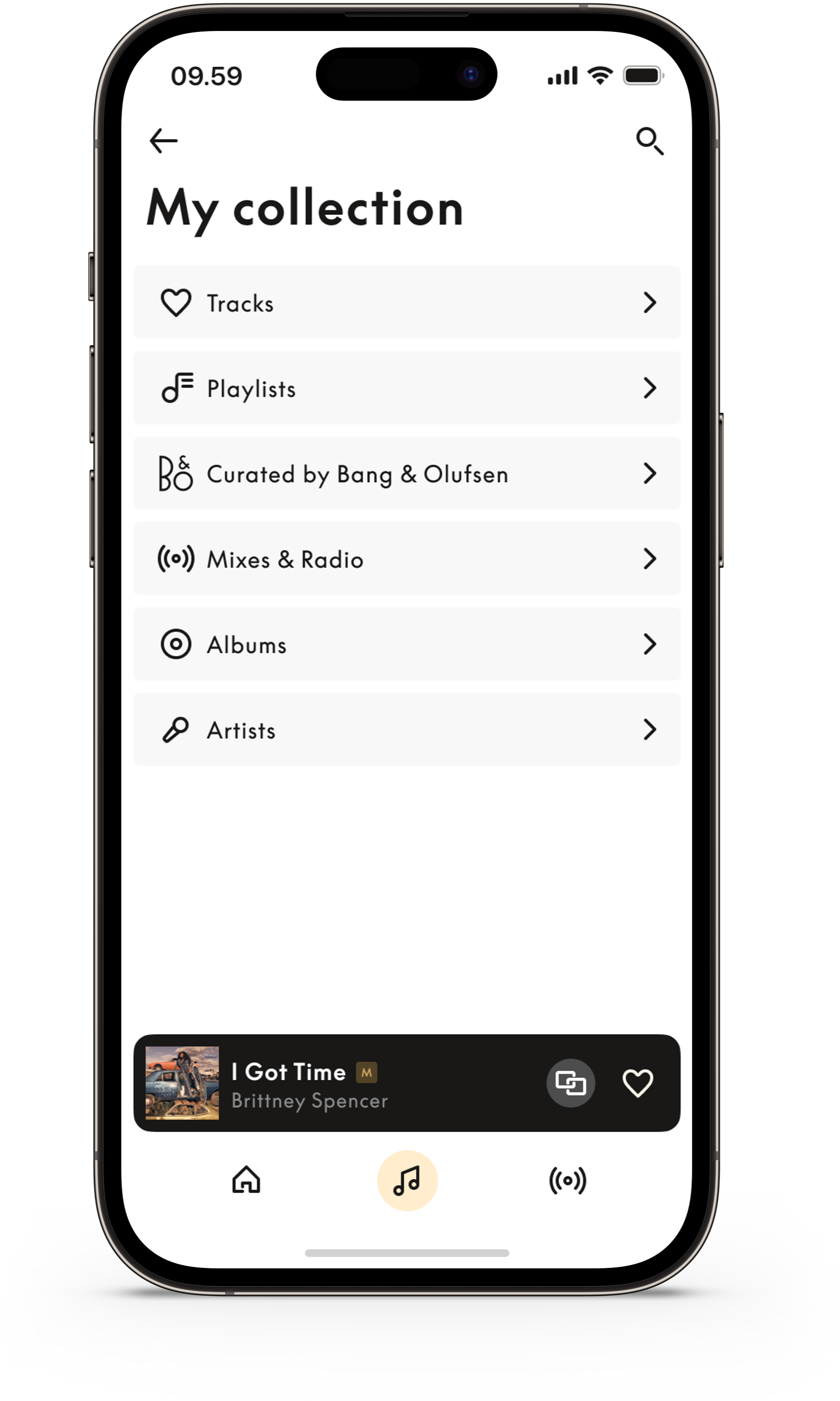This screenshot has height=1401, width=840.
Task: Tap the device-switch icon in the mini player
Action: (570, 1083)
